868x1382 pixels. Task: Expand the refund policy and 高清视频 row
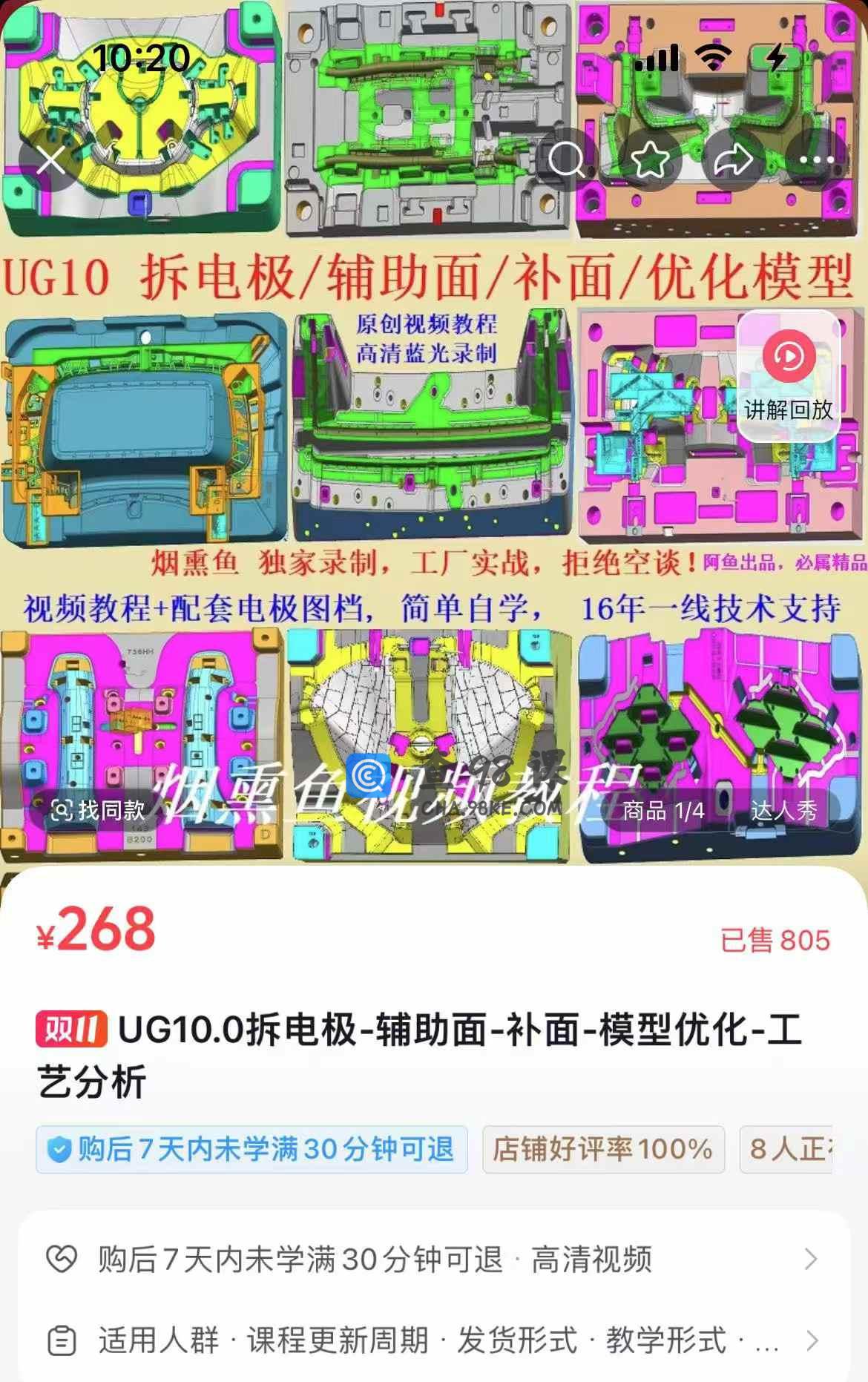click(433, 1260)
